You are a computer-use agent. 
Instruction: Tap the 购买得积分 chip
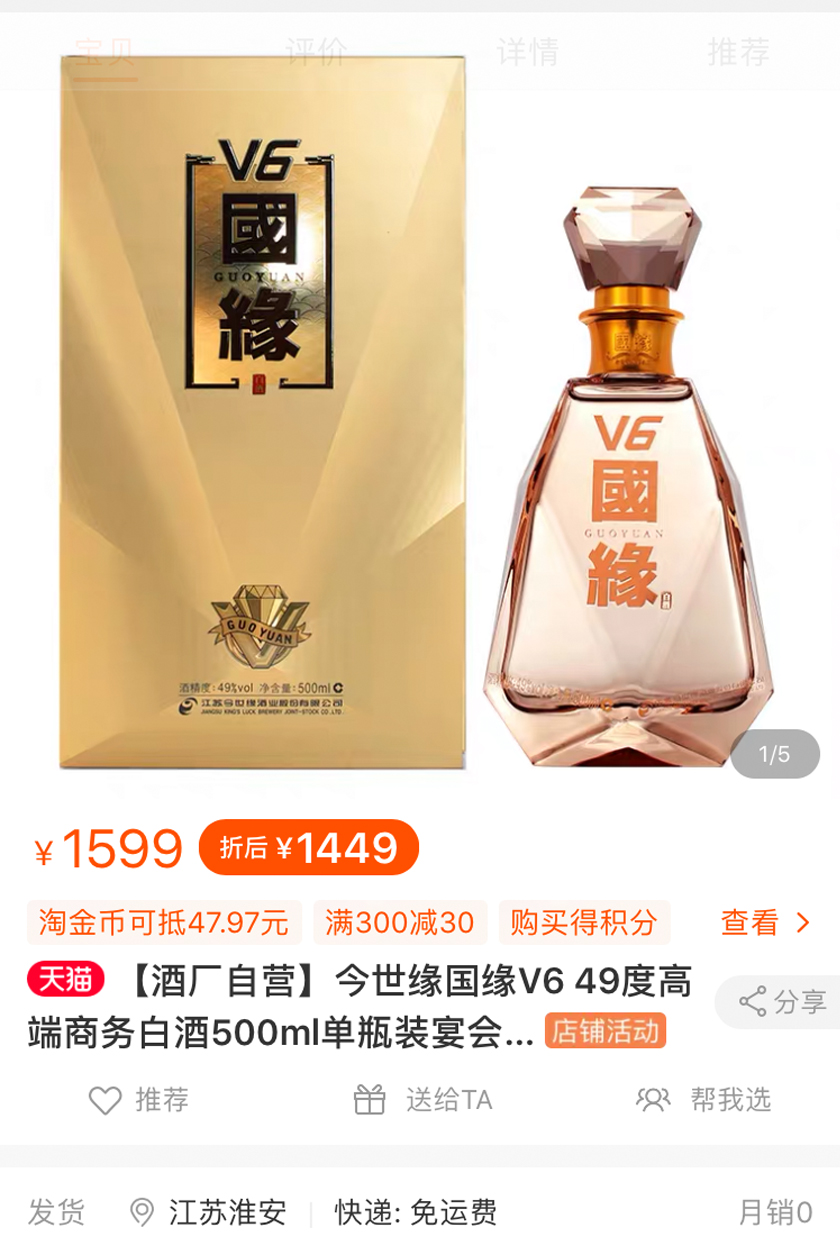(584, 922)
